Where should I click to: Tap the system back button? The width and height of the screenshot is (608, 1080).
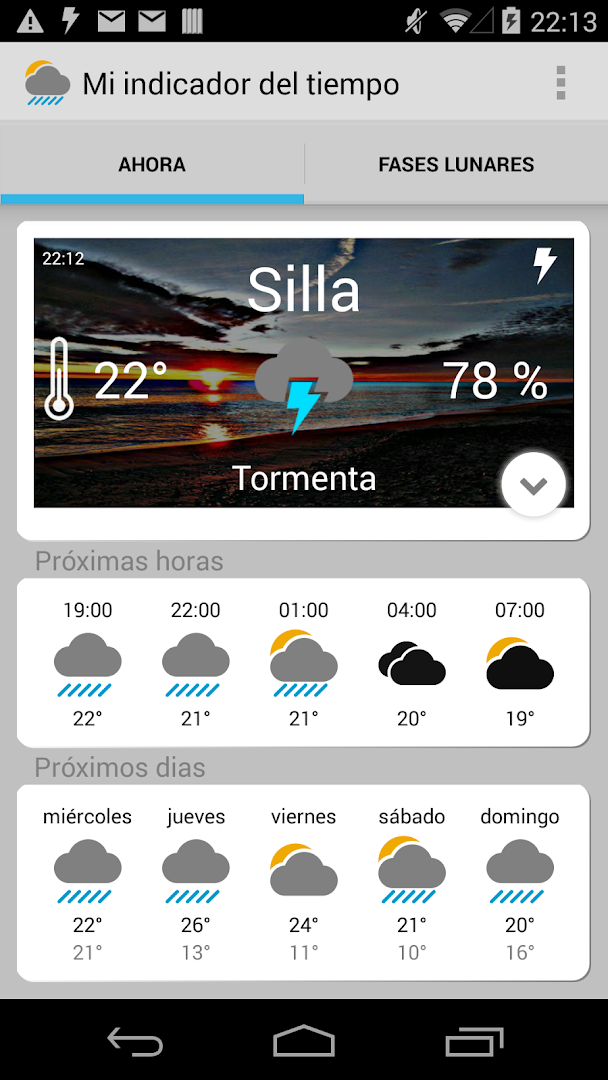[x=135, y=1042]
